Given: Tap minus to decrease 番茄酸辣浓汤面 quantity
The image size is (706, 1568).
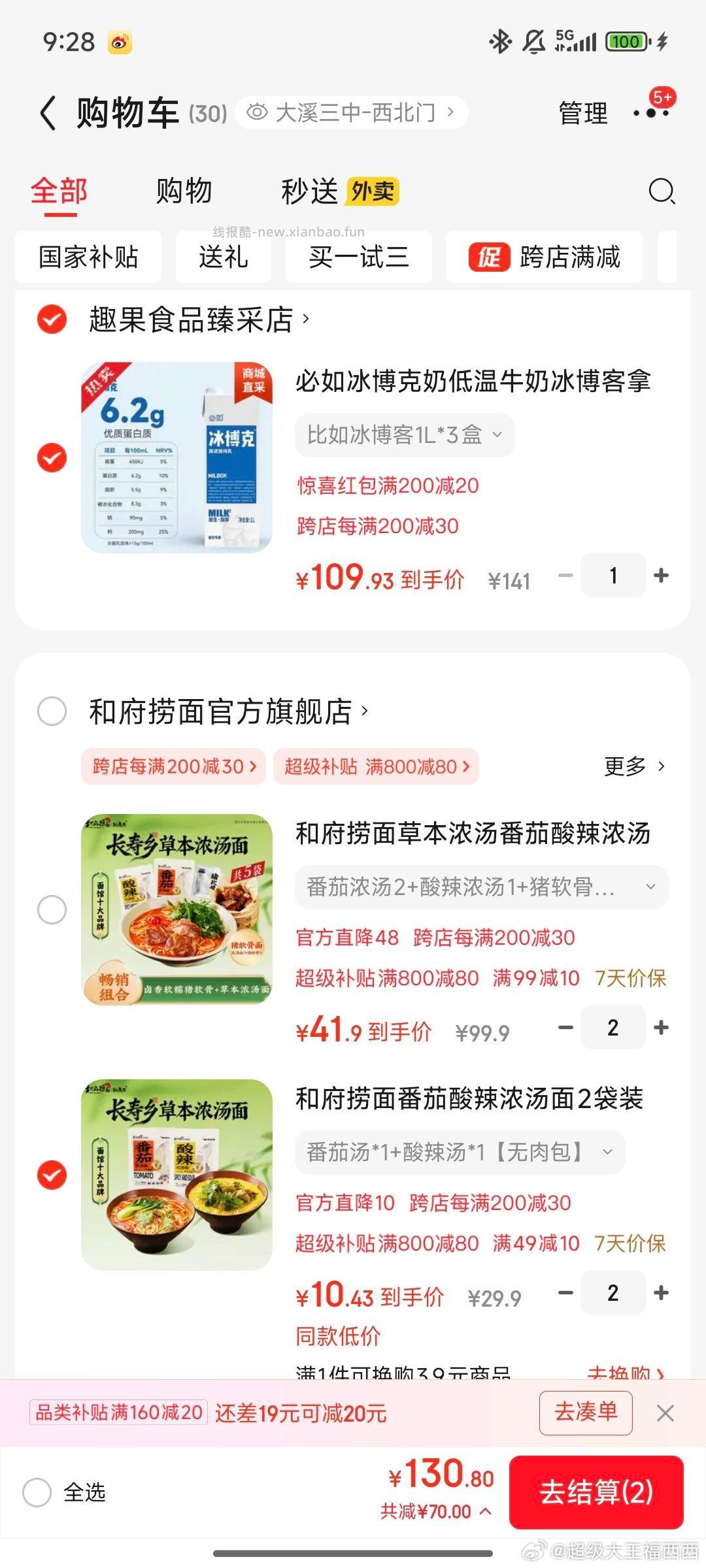Looking at the screenshot, I should point(566,1292).
